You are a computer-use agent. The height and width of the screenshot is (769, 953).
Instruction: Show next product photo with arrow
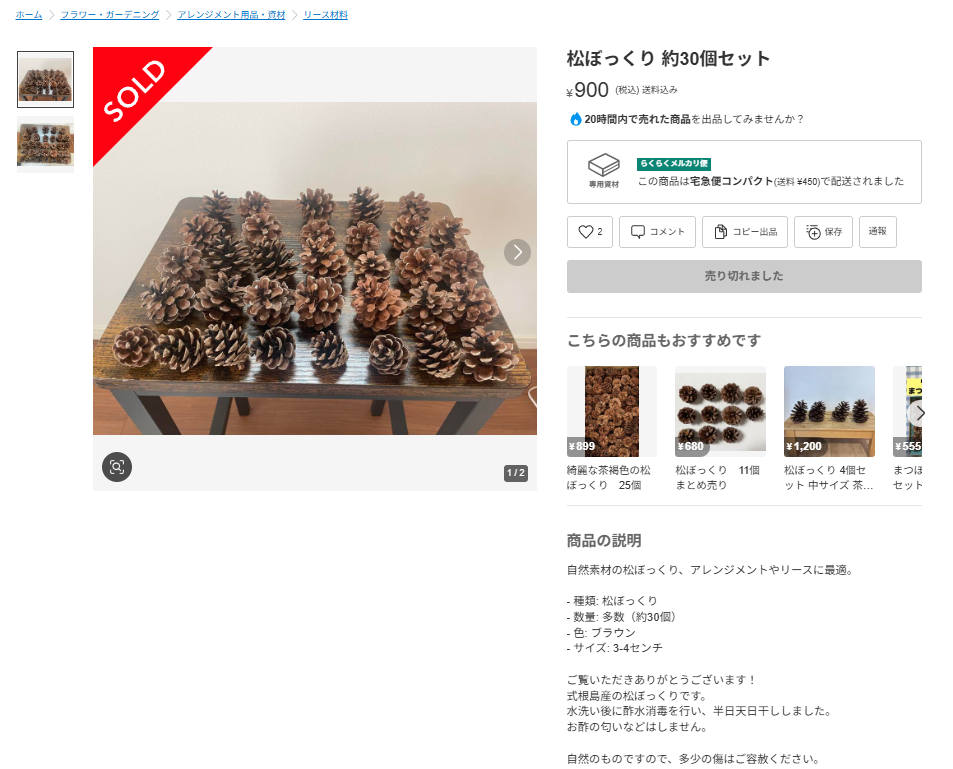[x=517, y=252]
